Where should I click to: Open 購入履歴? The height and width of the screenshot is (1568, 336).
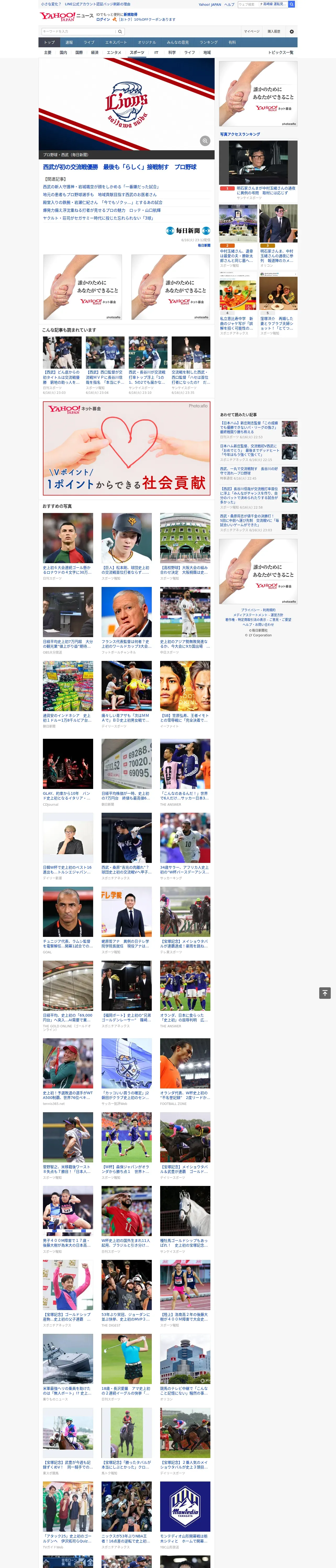274,31
